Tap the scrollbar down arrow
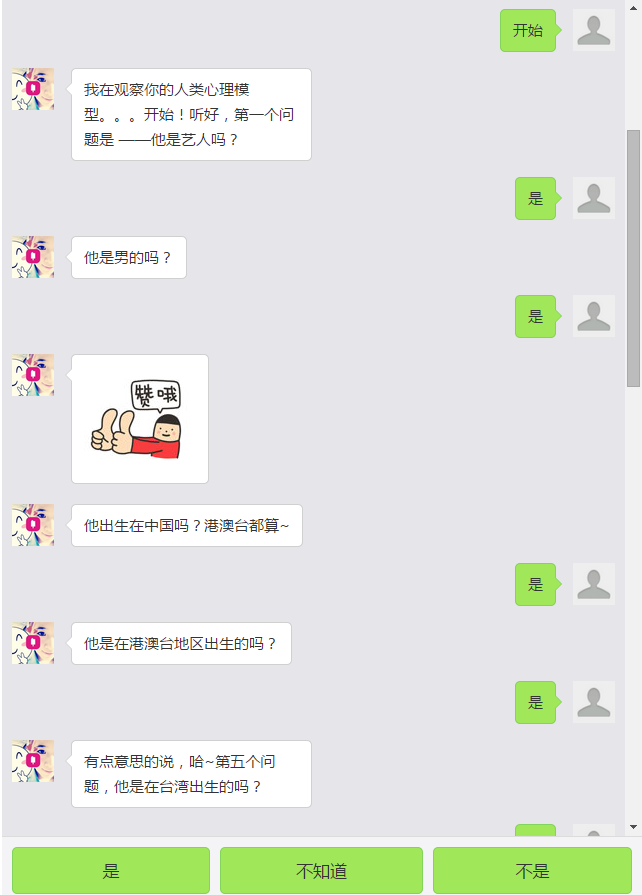 pyautogui.click(x=632, y=828)
